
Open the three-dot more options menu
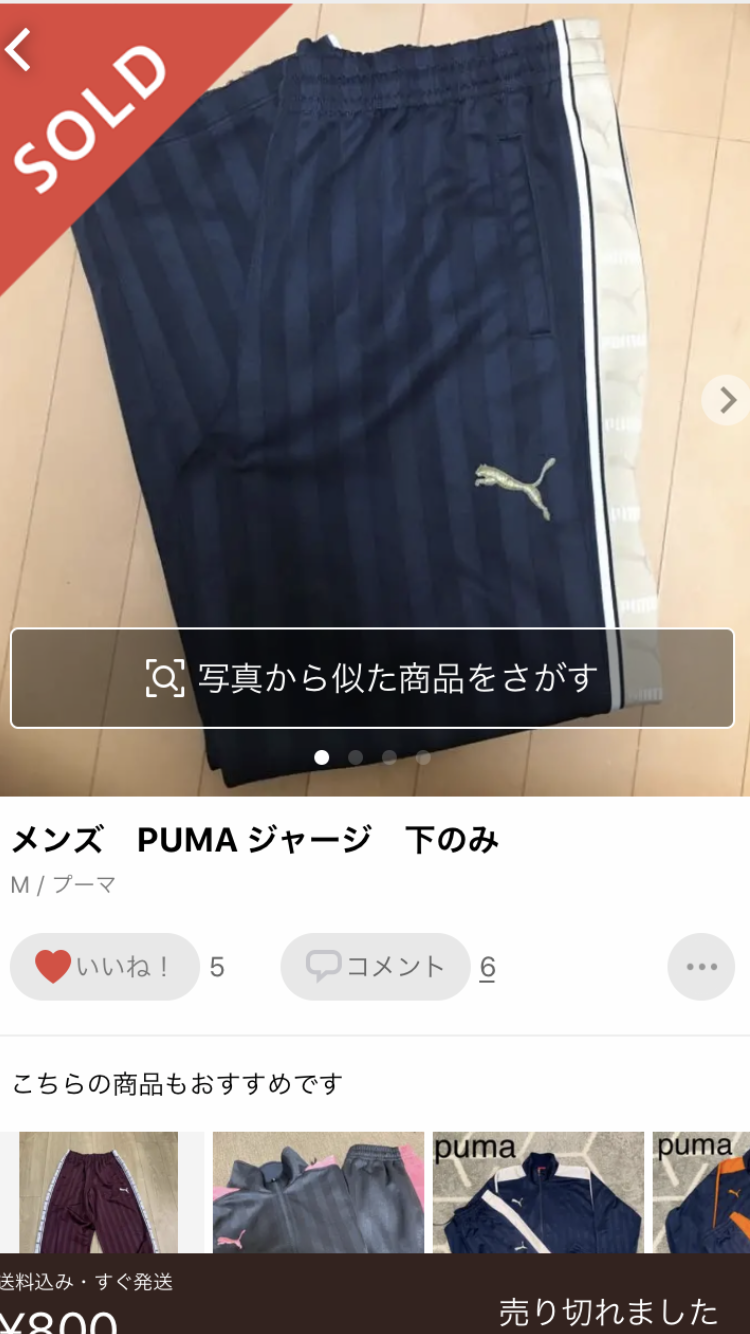pos(701,967)
